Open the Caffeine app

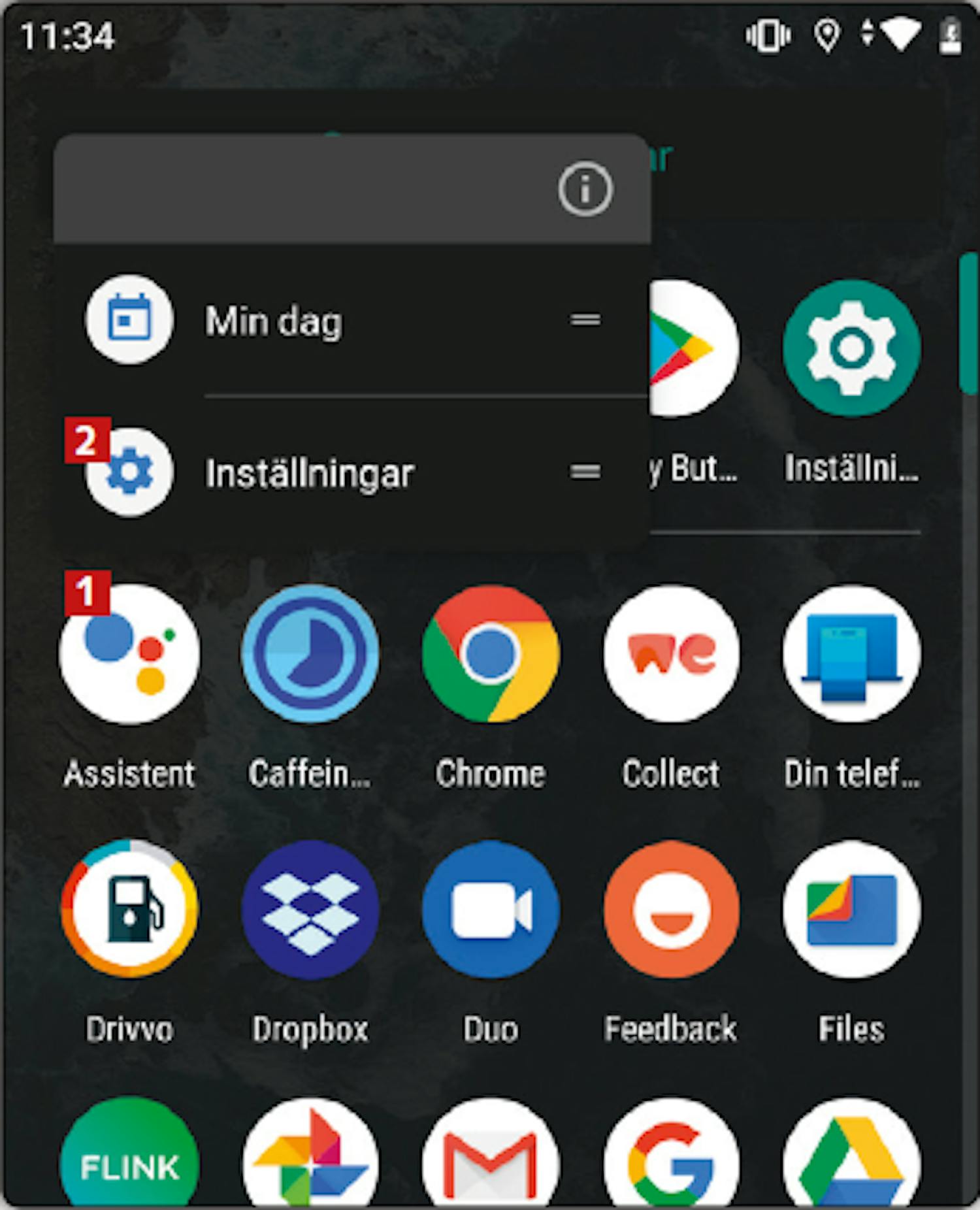tap(310, 654)
